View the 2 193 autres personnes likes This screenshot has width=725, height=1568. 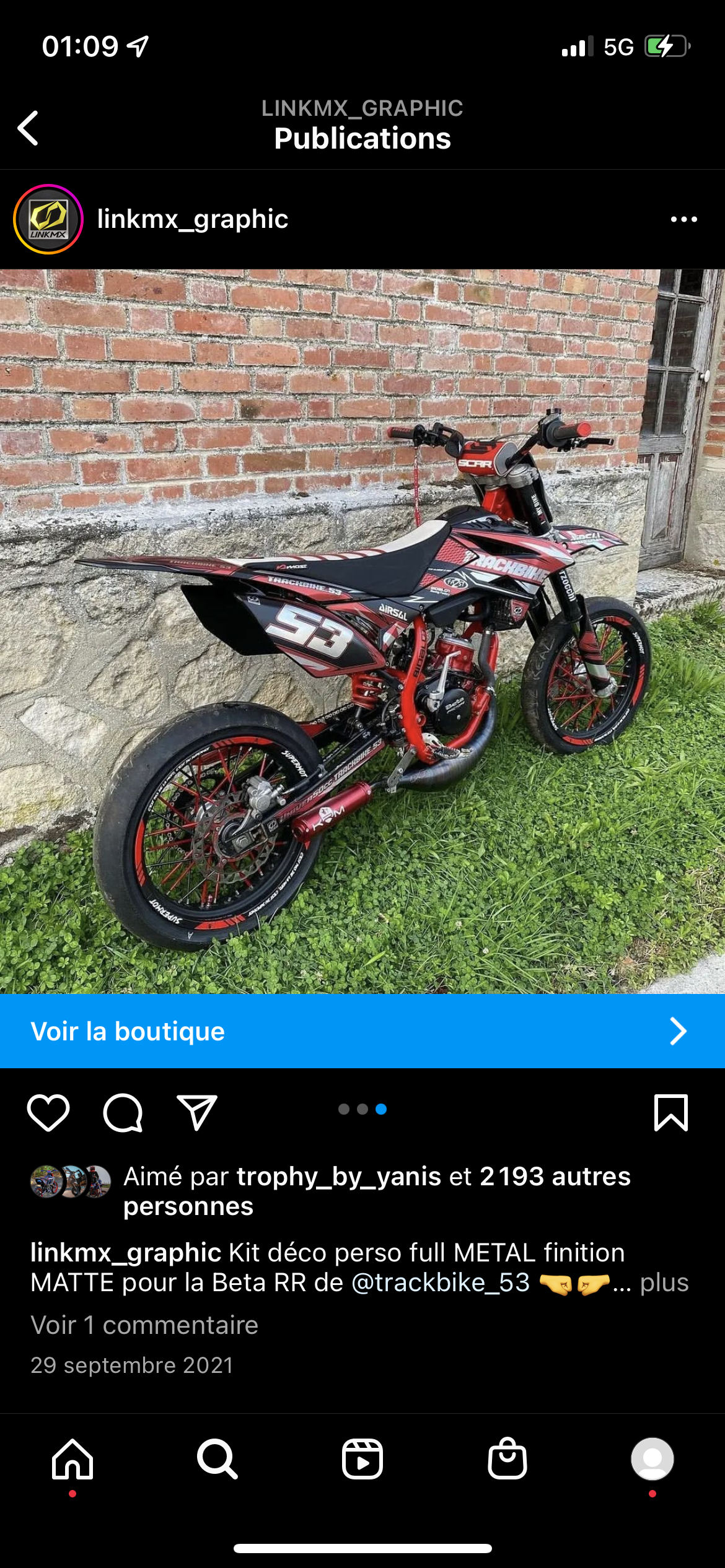click(555, 1177)
